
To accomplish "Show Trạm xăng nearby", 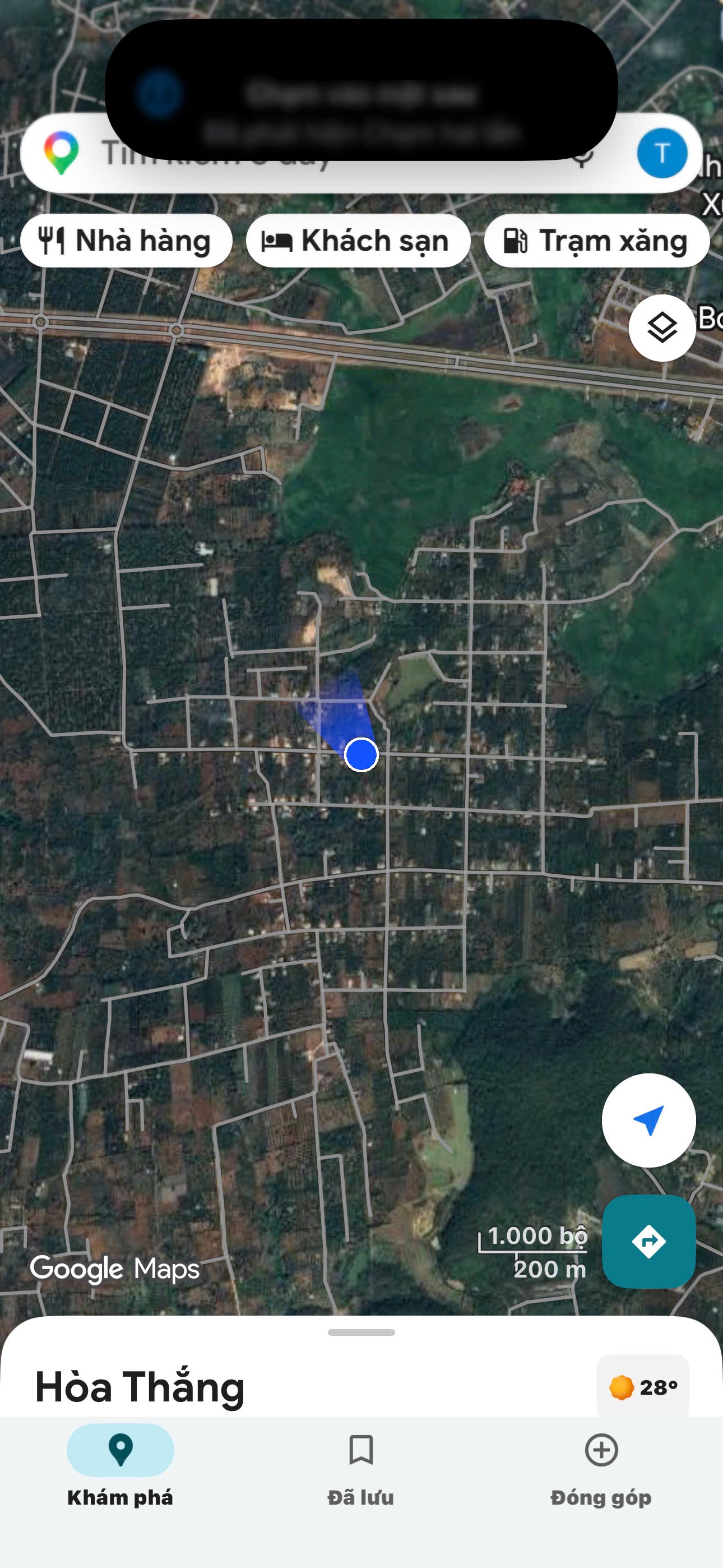I will (x=596, y=241).
